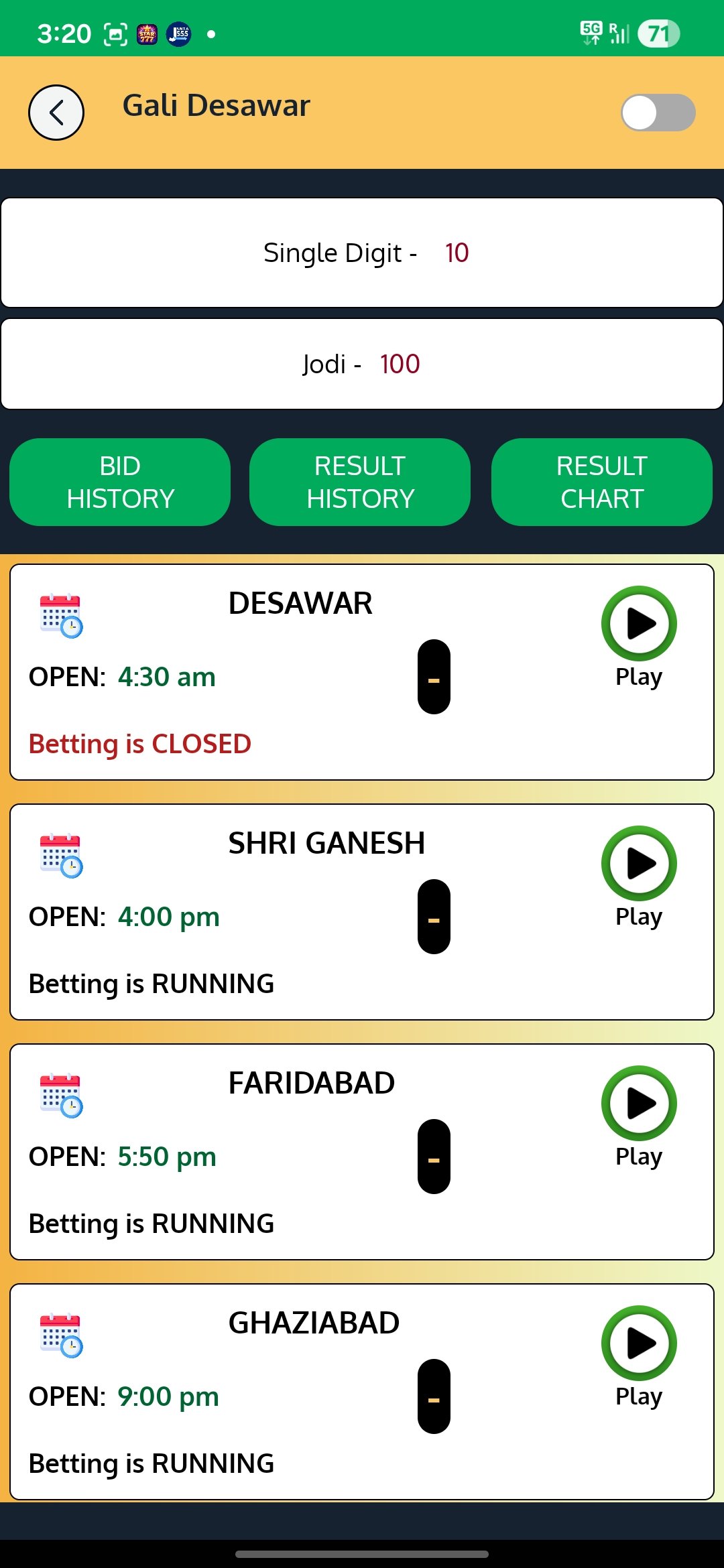
Task: Open the Result Chart
Action: [601, 482]
